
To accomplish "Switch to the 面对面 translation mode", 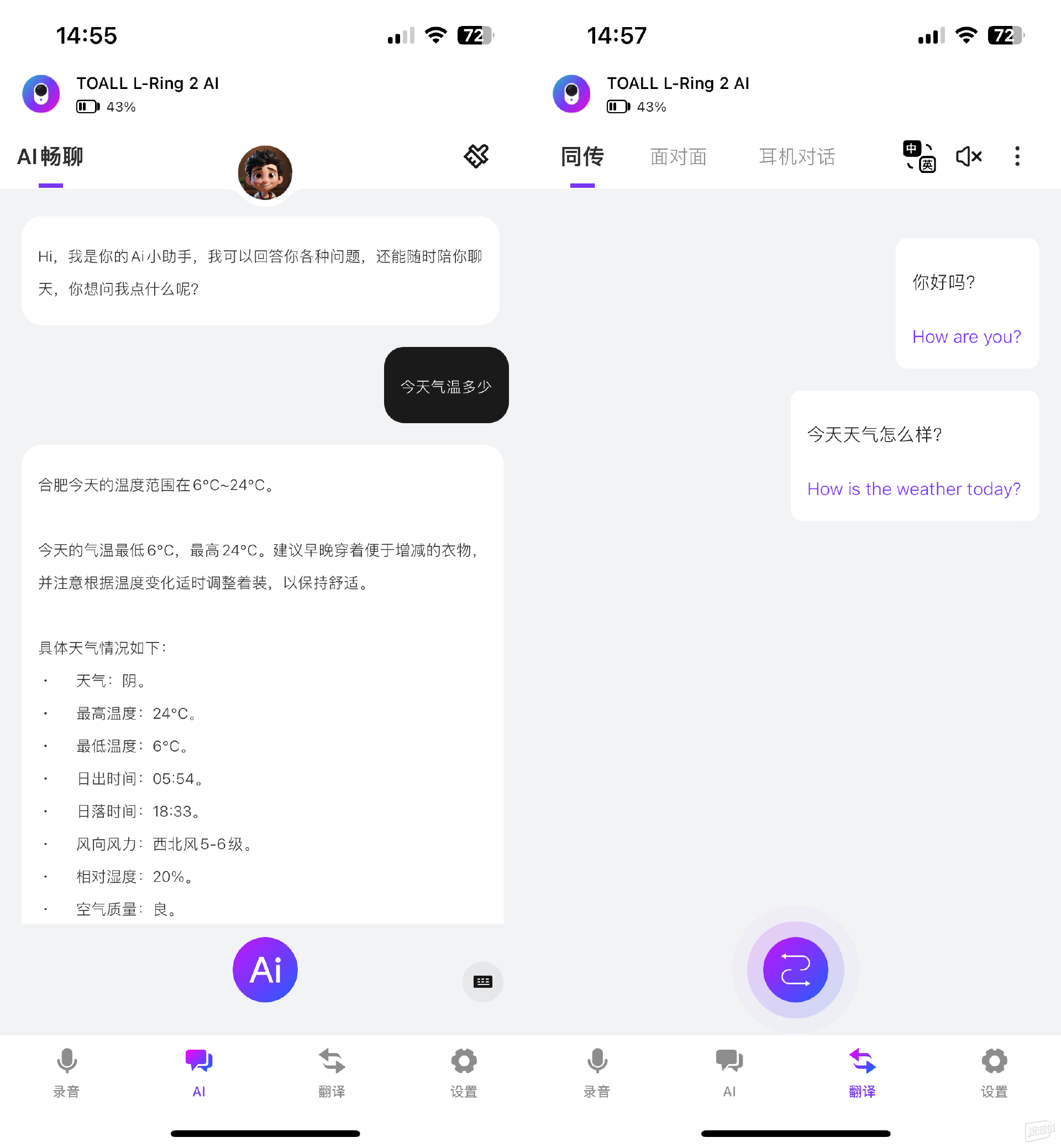I will coord(678,157).
